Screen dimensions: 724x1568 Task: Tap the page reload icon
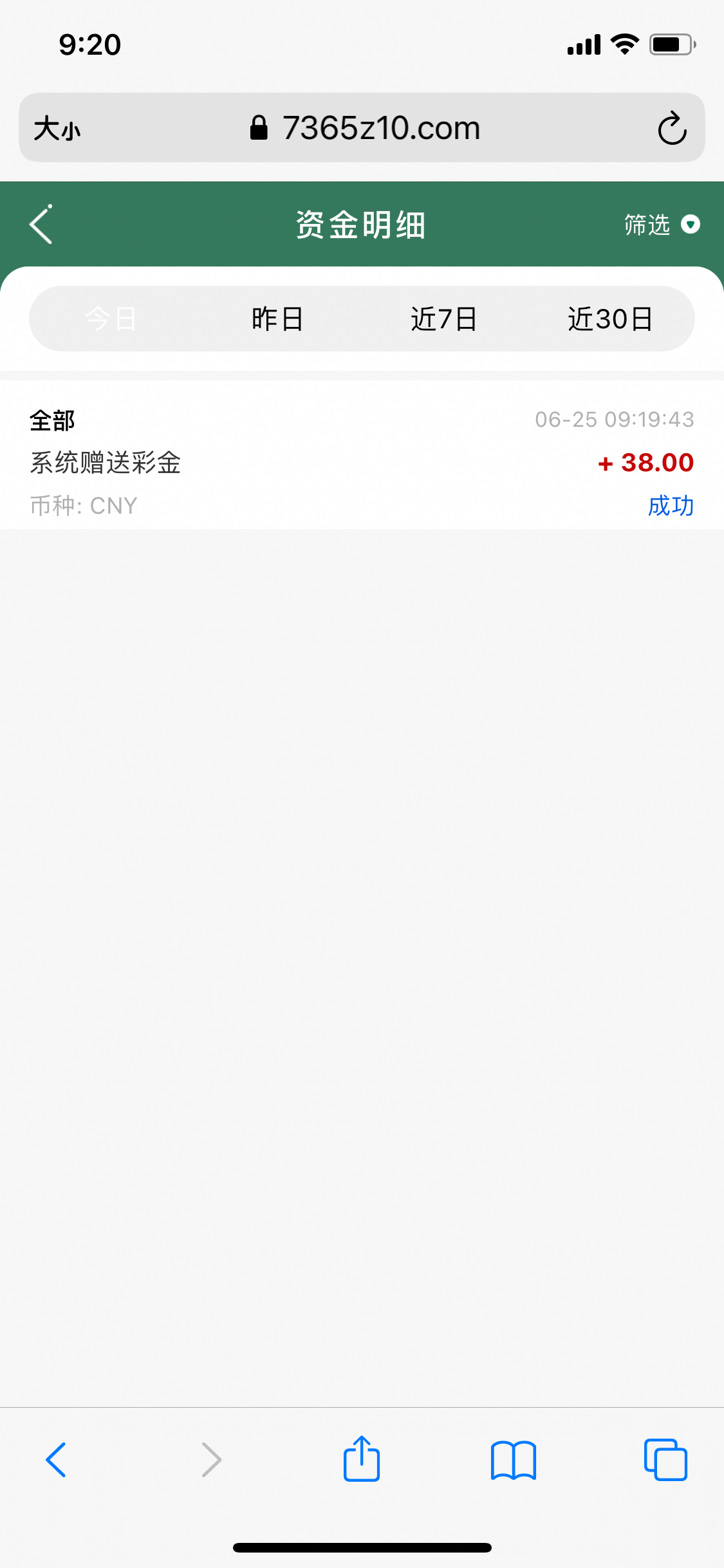pos(670,127)
